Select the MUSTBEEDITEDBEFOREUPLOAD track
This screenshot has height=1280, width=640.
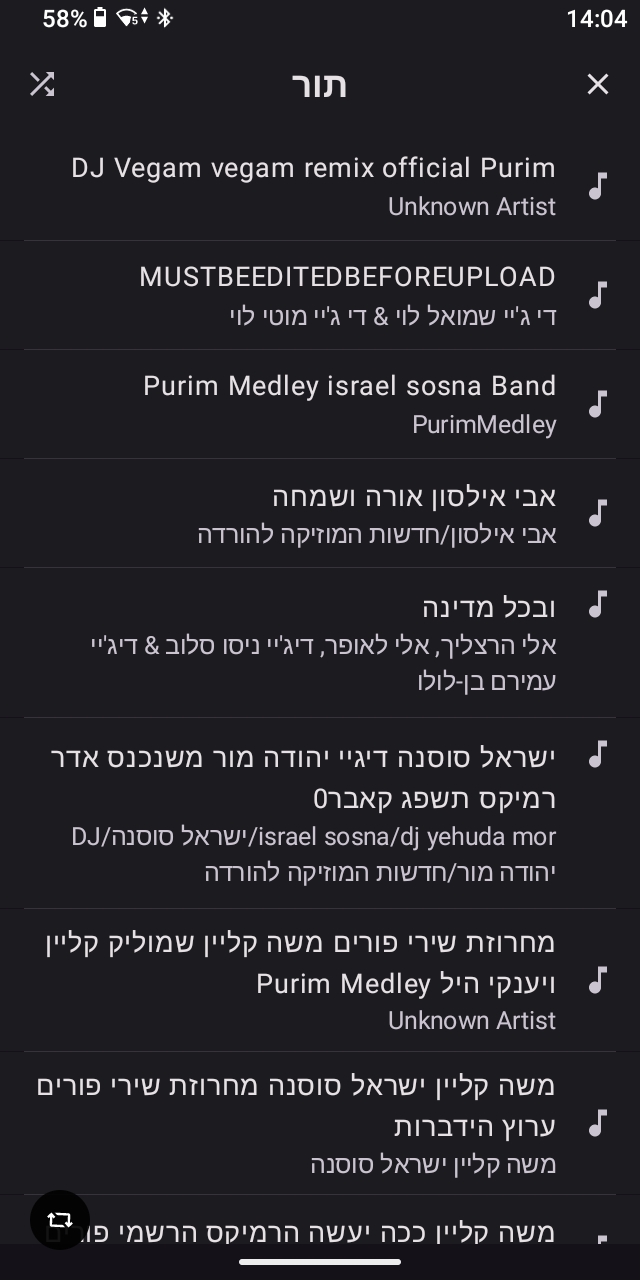click(320, 295)
